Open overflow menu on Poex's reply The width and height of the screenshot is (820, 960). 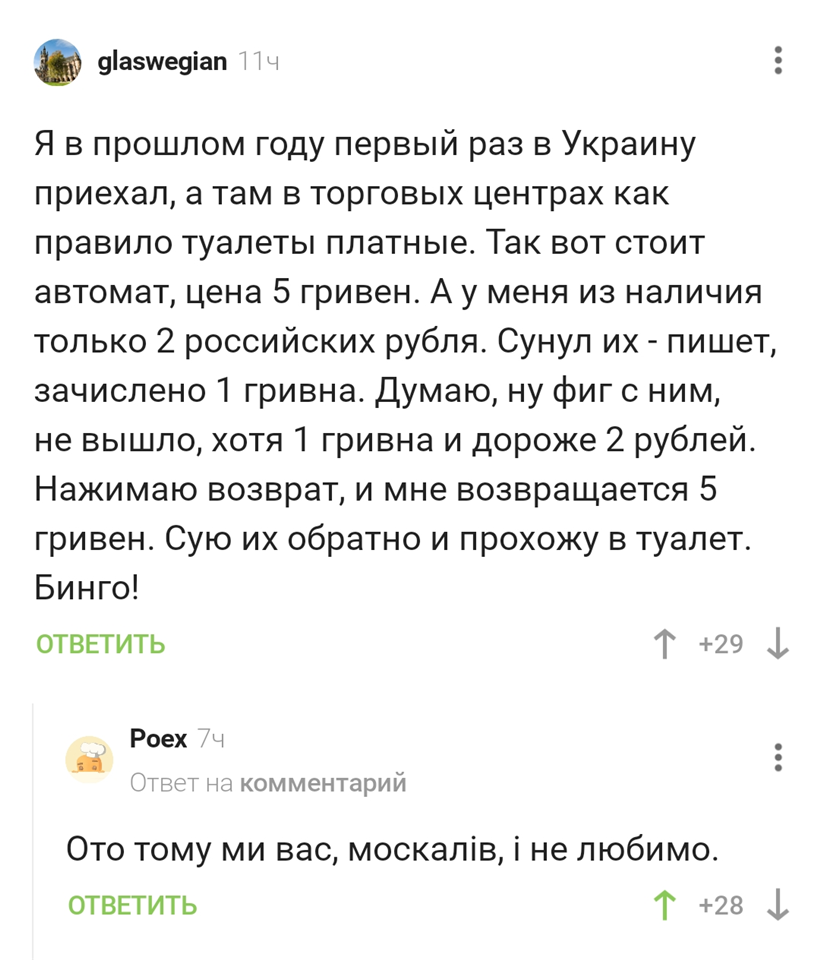(x=778, y=758)
